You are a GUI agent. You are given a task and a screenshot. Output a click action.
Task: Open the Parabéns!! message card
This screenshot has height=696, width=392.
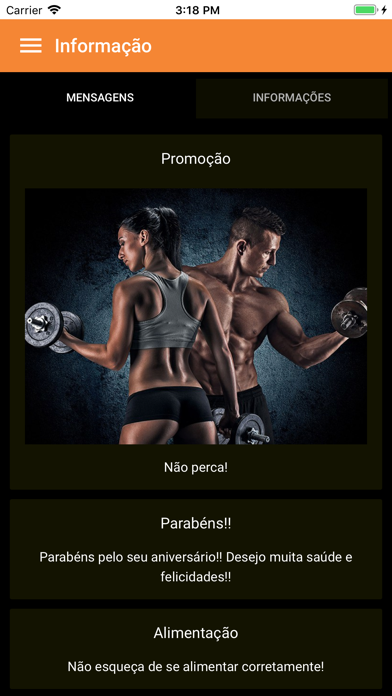196,549
